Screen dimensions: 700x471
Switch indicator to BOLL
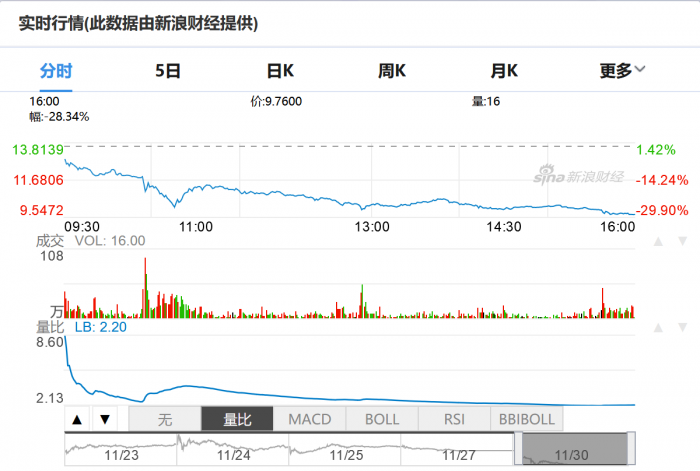pos(381,419)
